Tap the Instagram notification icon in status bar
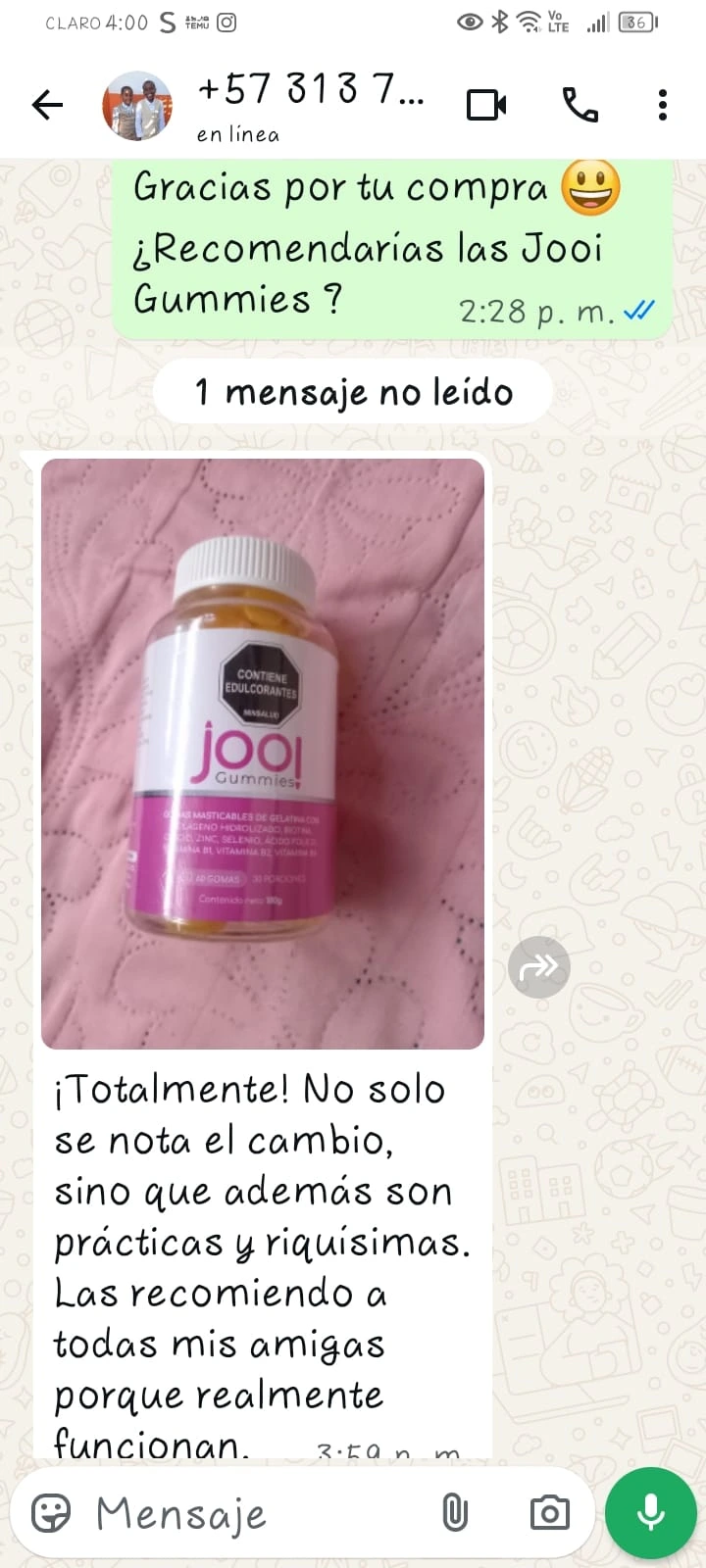706x1568 pixels. click(227, 20)
